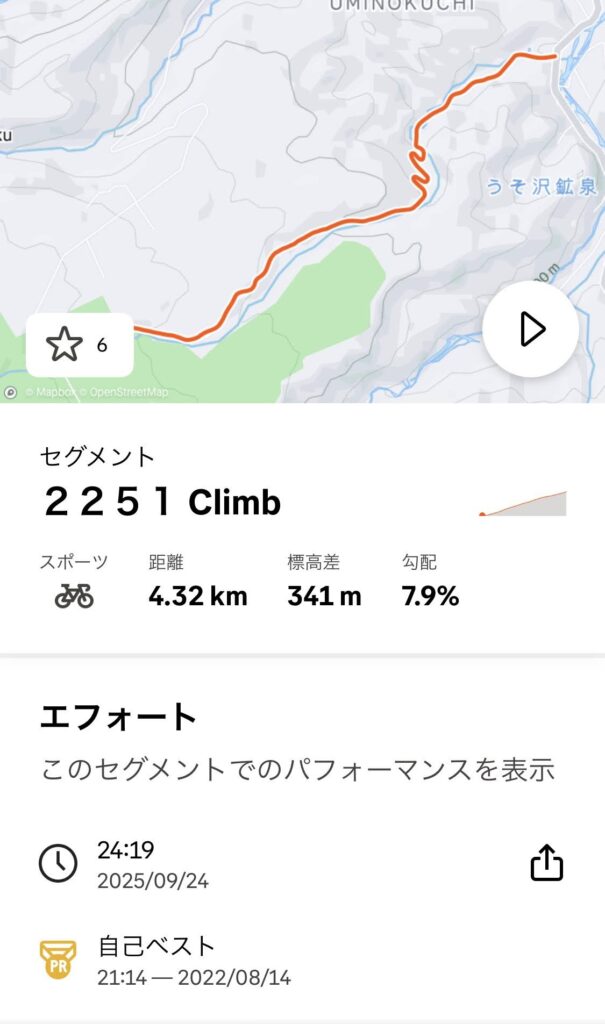Play the segment route animation

pos(530,329)
